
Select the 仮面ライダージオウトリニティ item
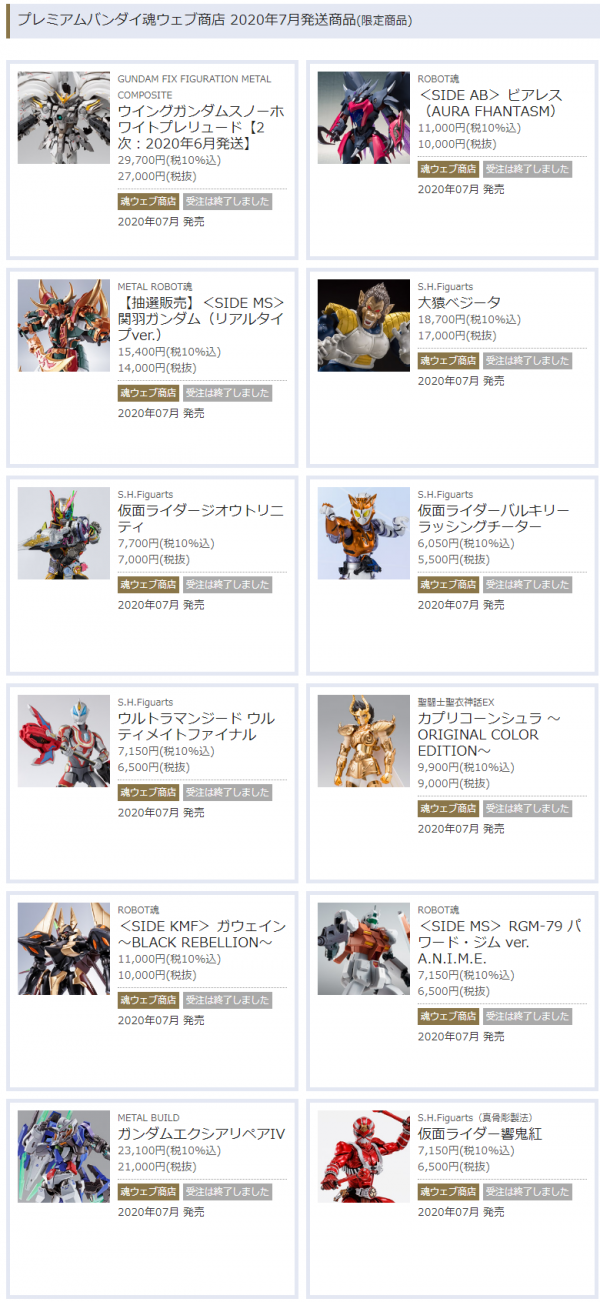(200, 518)
